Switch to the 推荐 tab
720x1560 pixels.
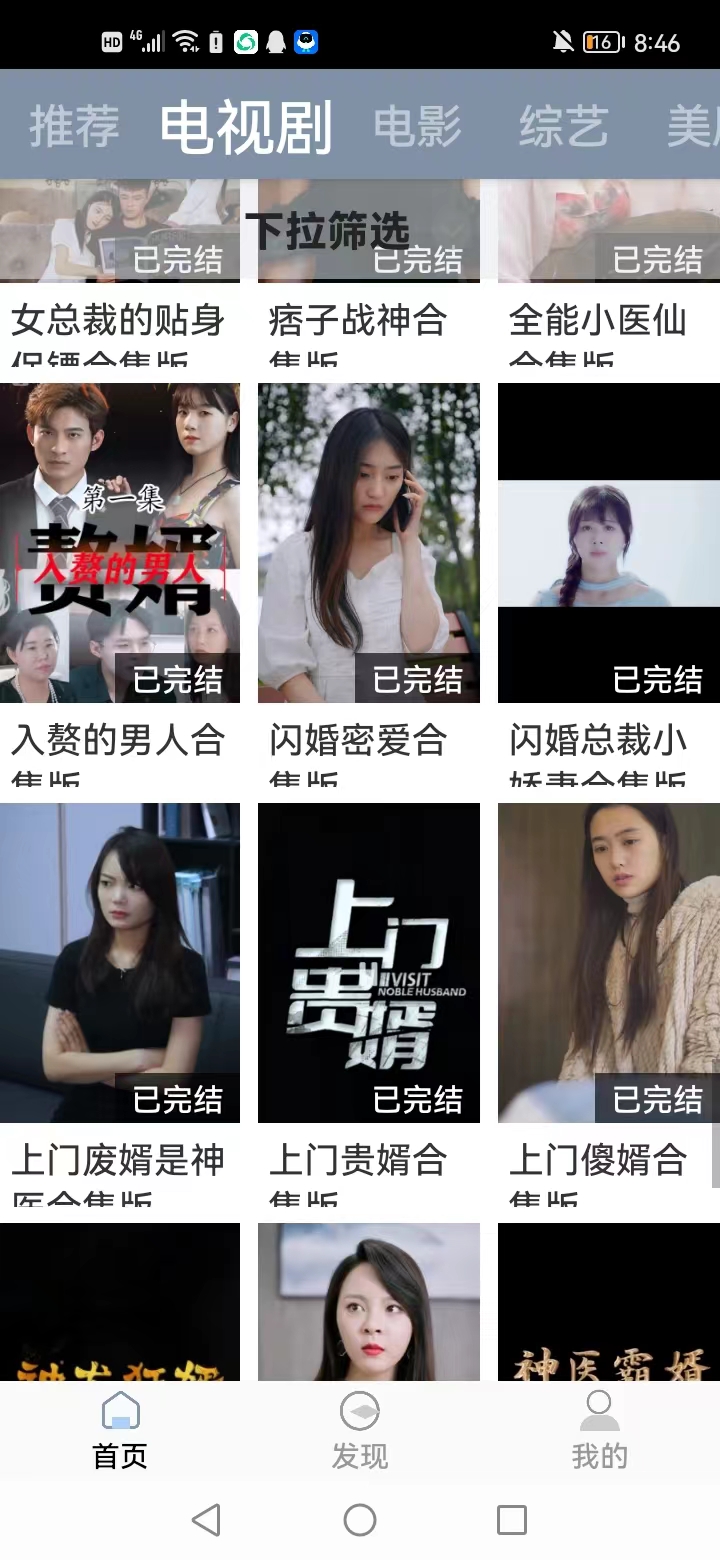click(x=74, y=127)
